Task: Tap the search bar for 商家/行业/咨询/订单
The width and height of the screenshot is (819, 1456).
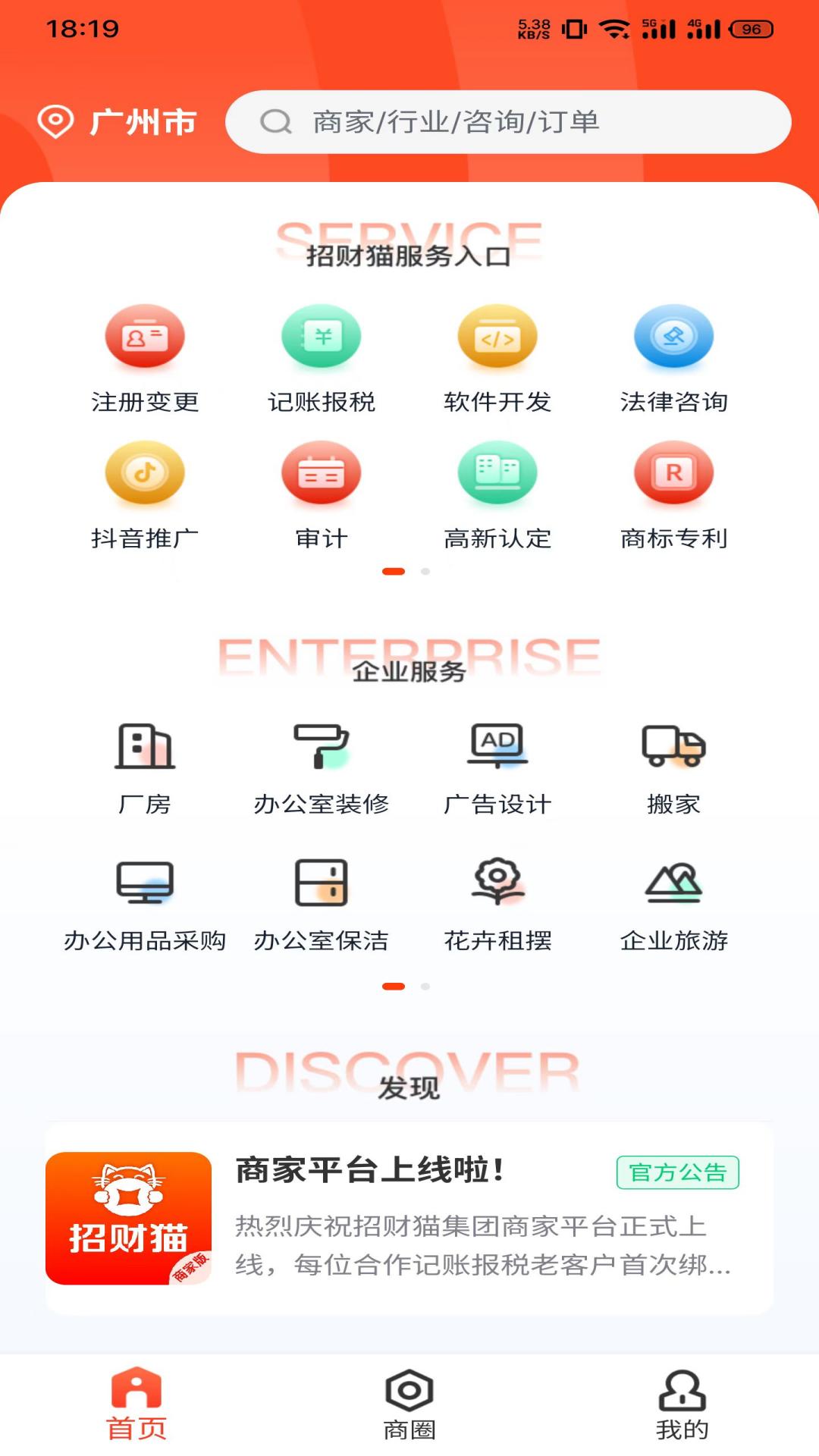Action: (x=510, y=120)
